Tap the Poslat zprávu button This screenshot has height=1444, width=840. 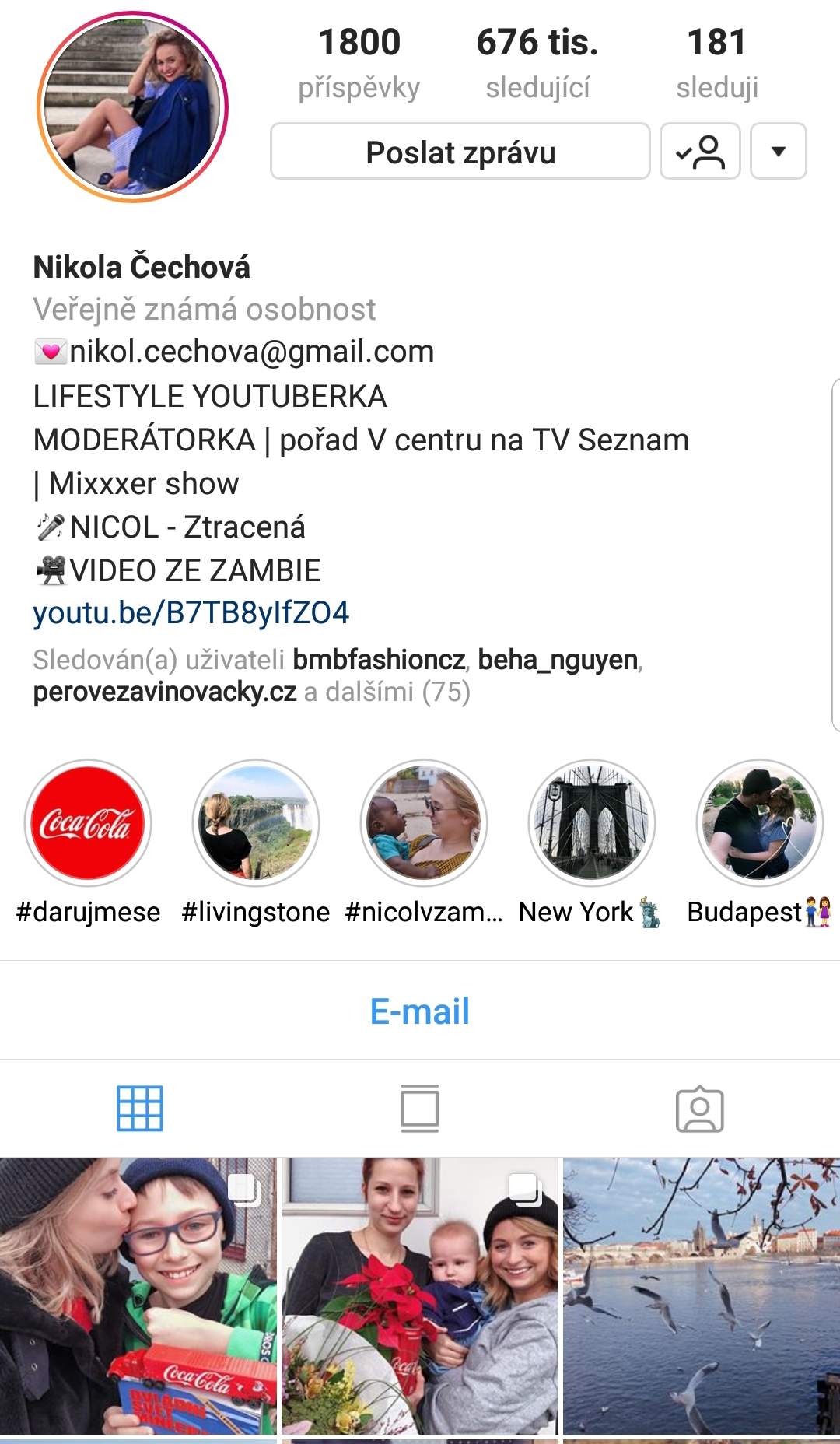460,152
